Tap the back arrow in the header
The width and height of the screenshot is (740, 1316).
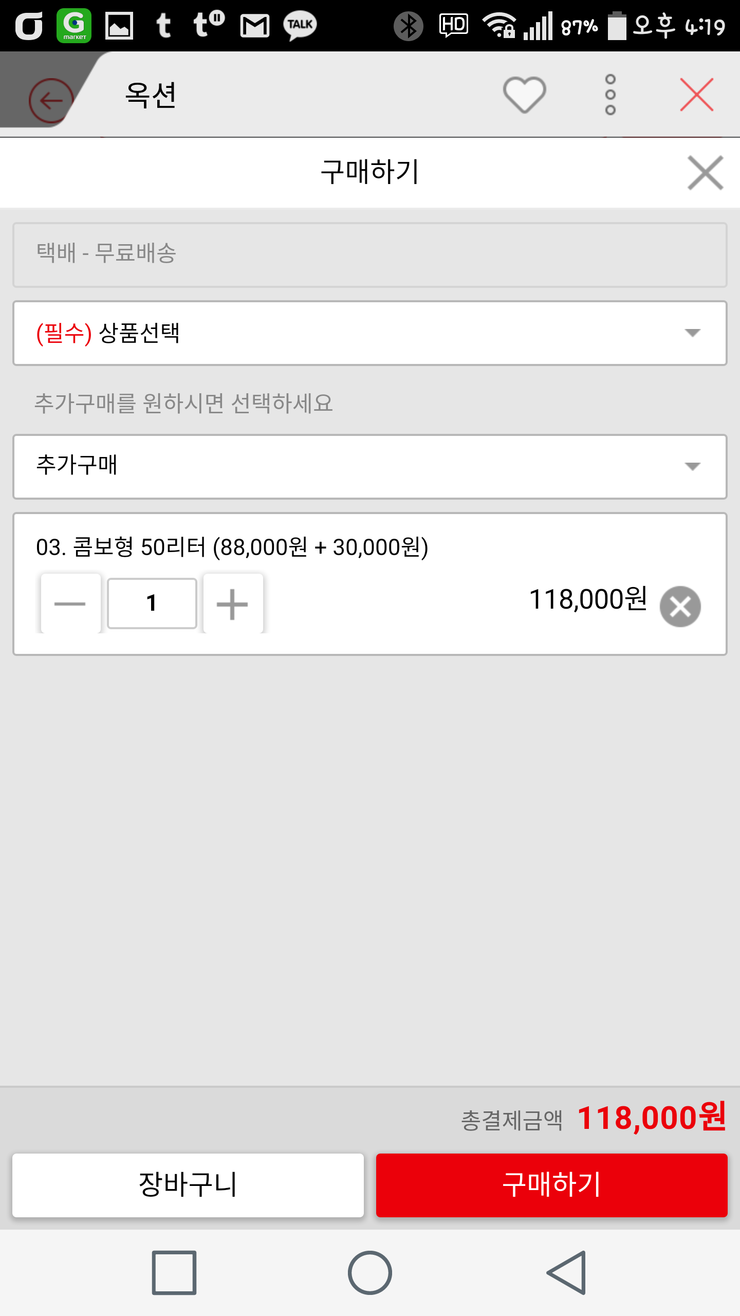click(51, 100)
